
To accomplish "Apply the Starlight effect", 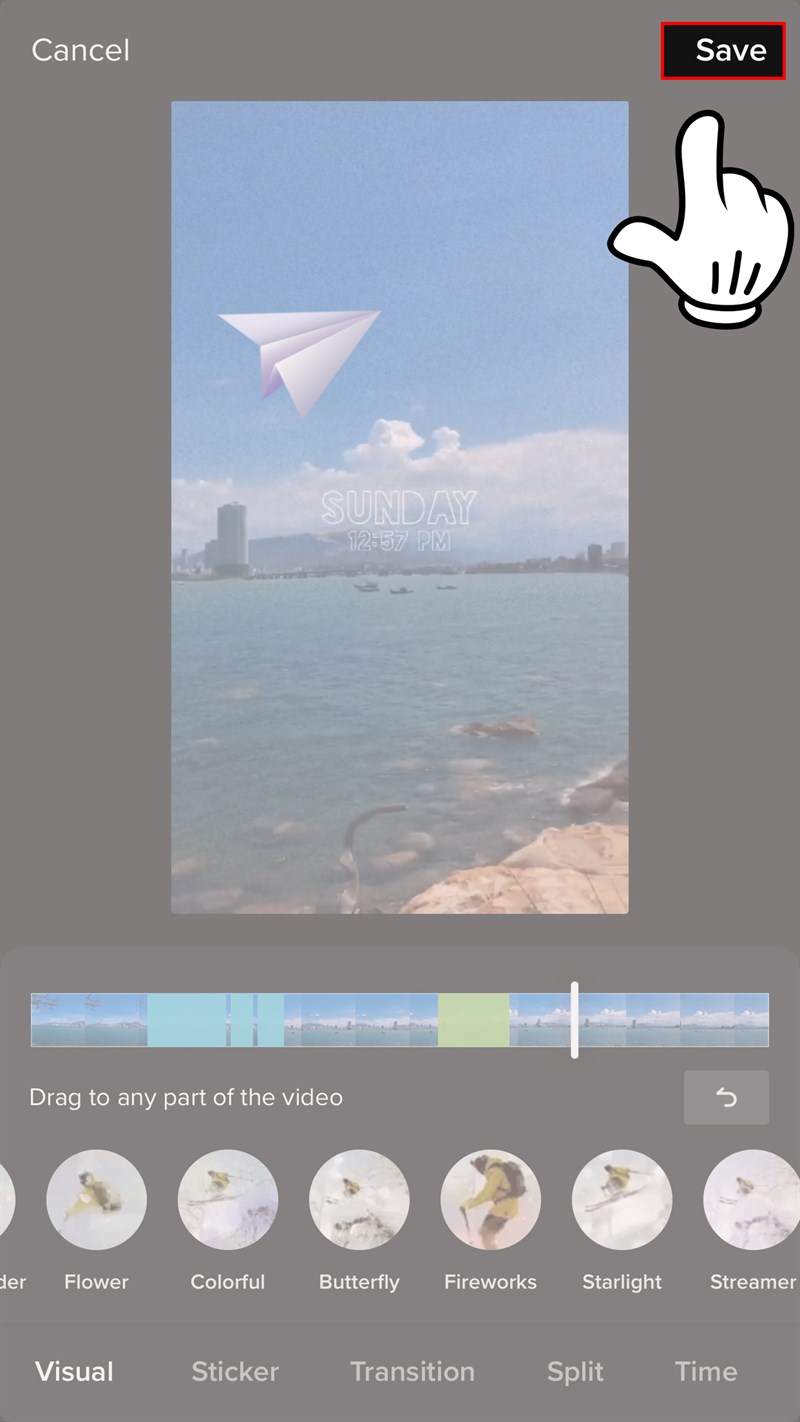I will tap(621, 1200).
